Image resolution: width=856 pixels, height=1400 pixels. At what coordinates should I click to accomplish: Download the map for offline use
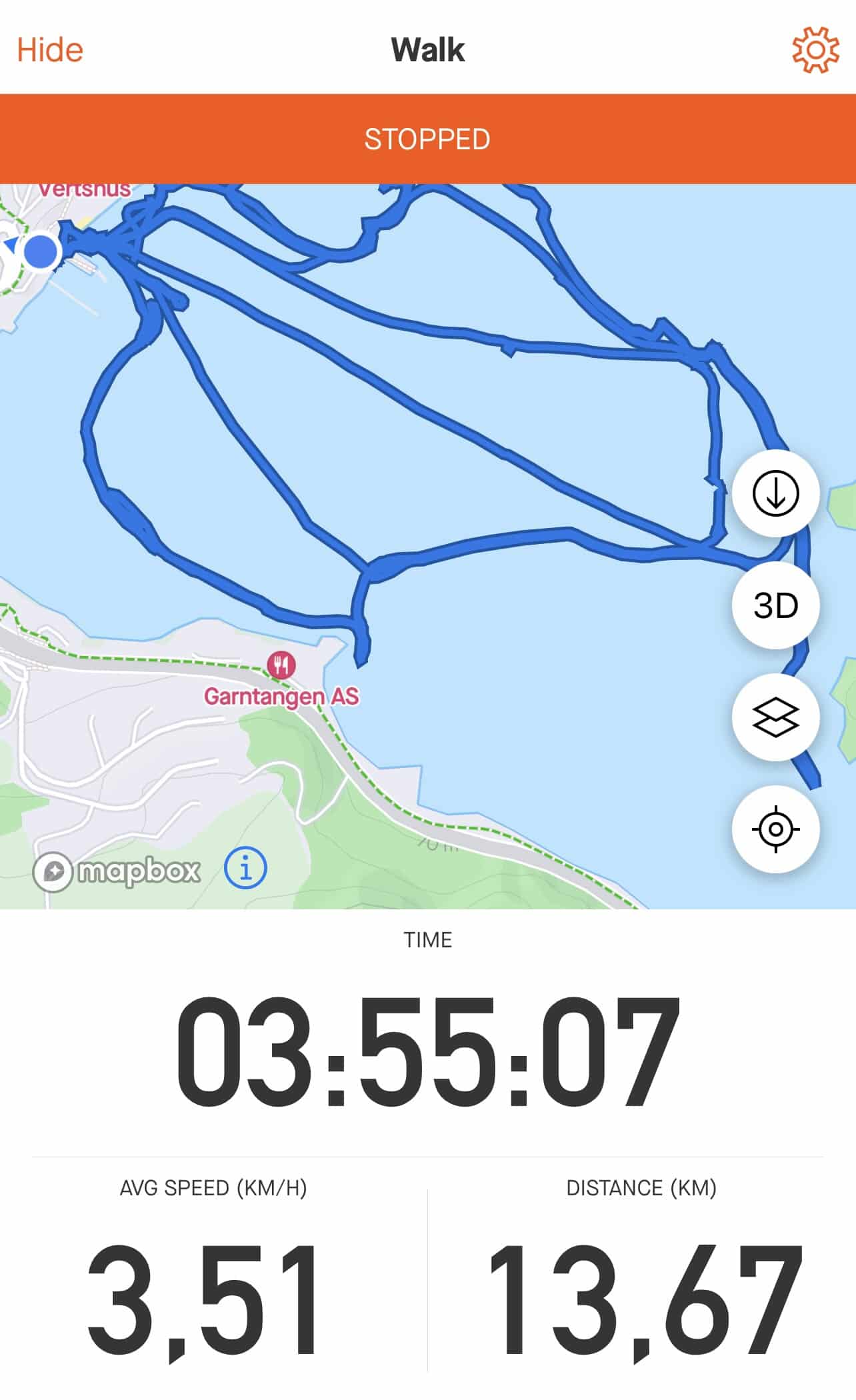pos(775,493)
